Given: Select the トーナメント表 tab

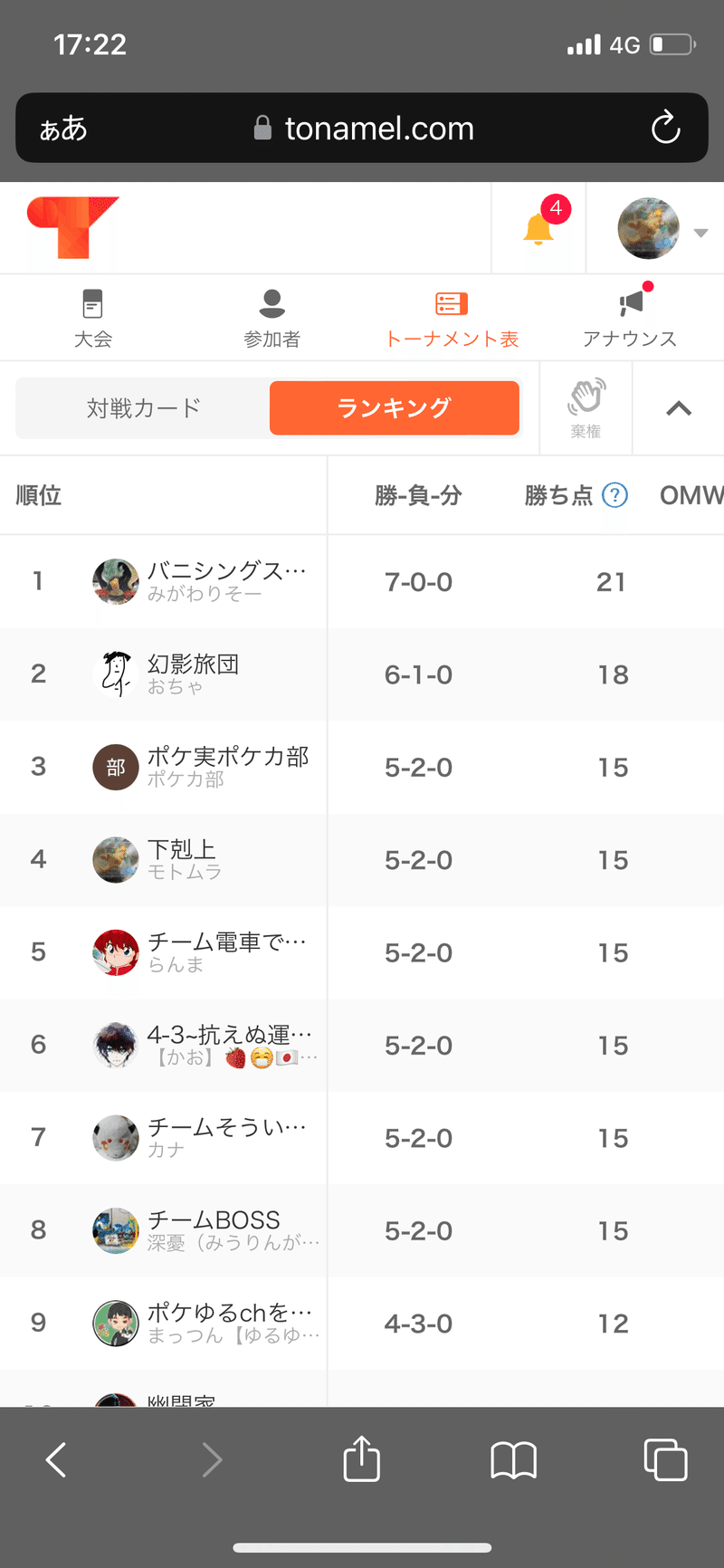Looking at the screenshot, I should pyautogui.click(x=452, y=319).
